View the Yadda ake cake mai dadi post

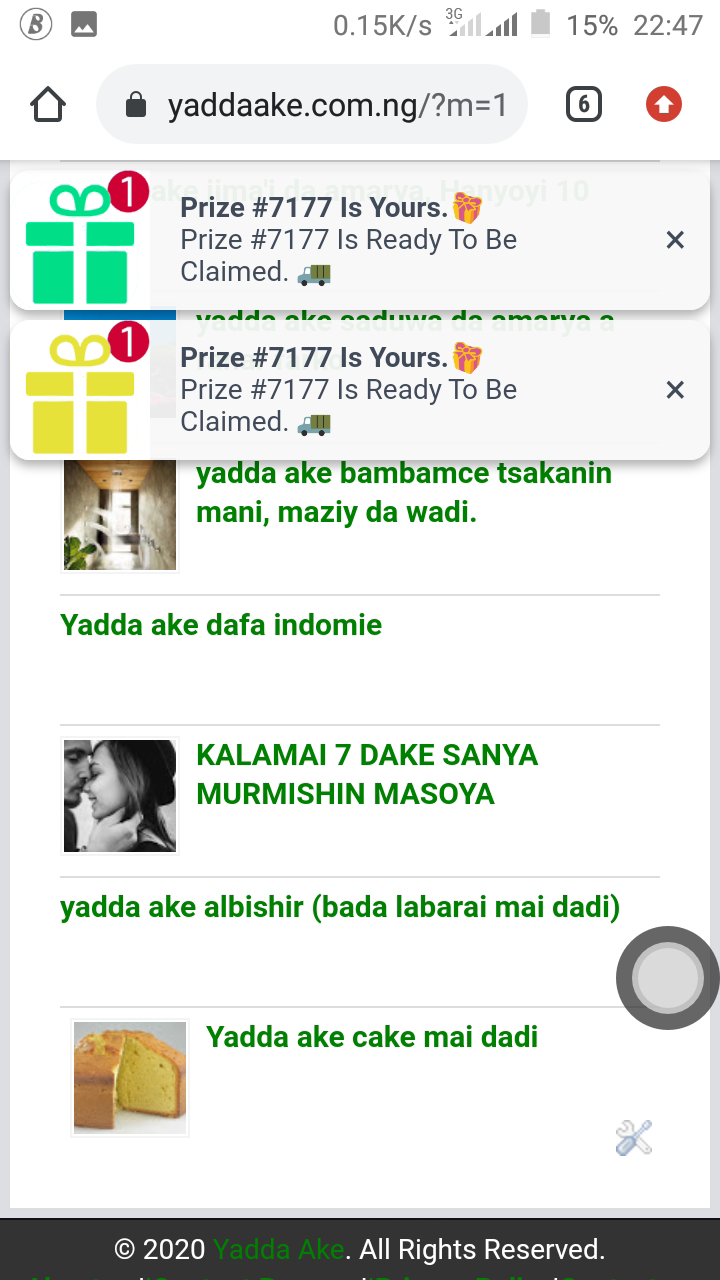(372, 1037)
